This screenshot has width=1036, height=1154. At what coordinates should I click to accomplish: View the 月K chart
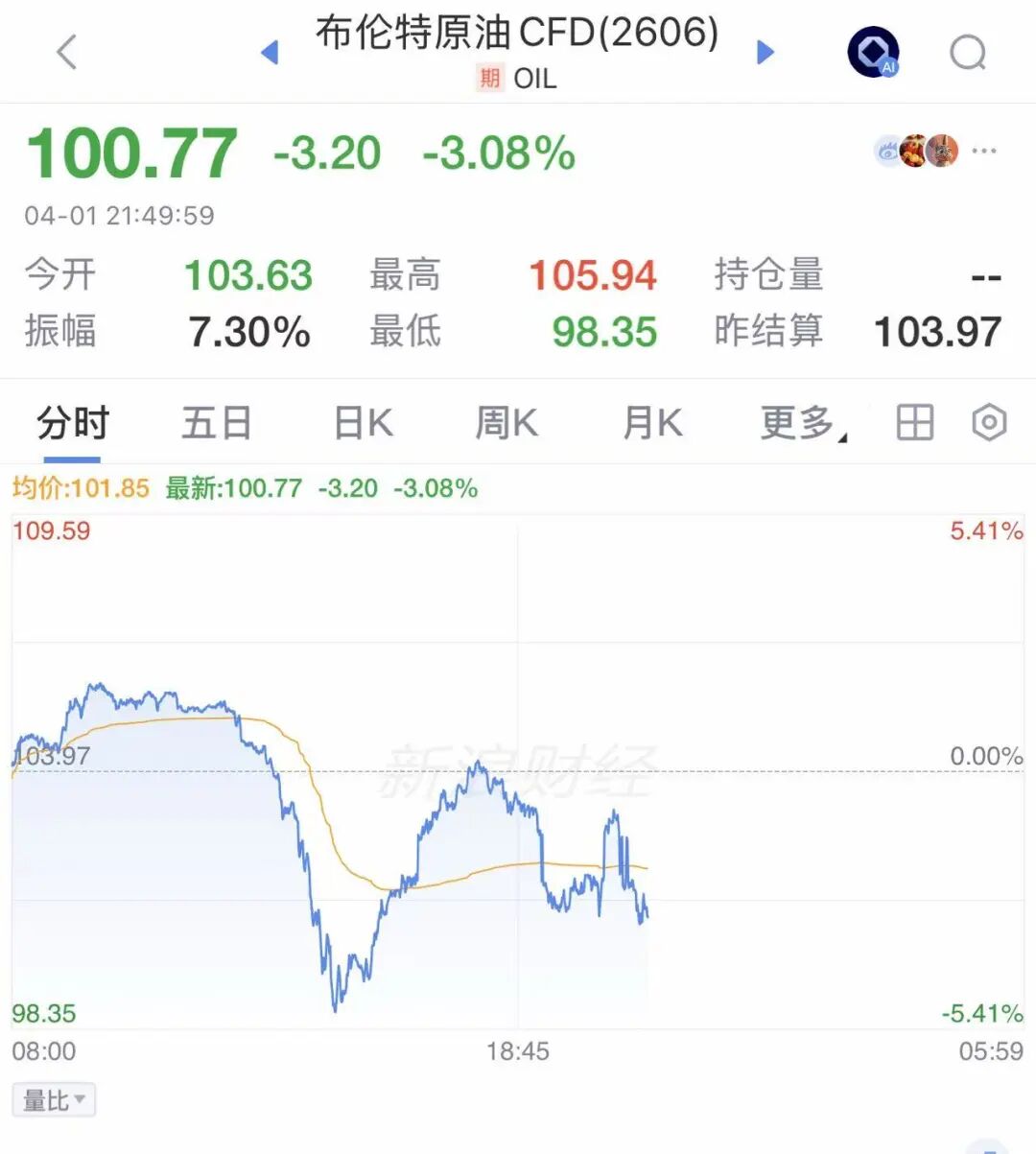point(652,423)
